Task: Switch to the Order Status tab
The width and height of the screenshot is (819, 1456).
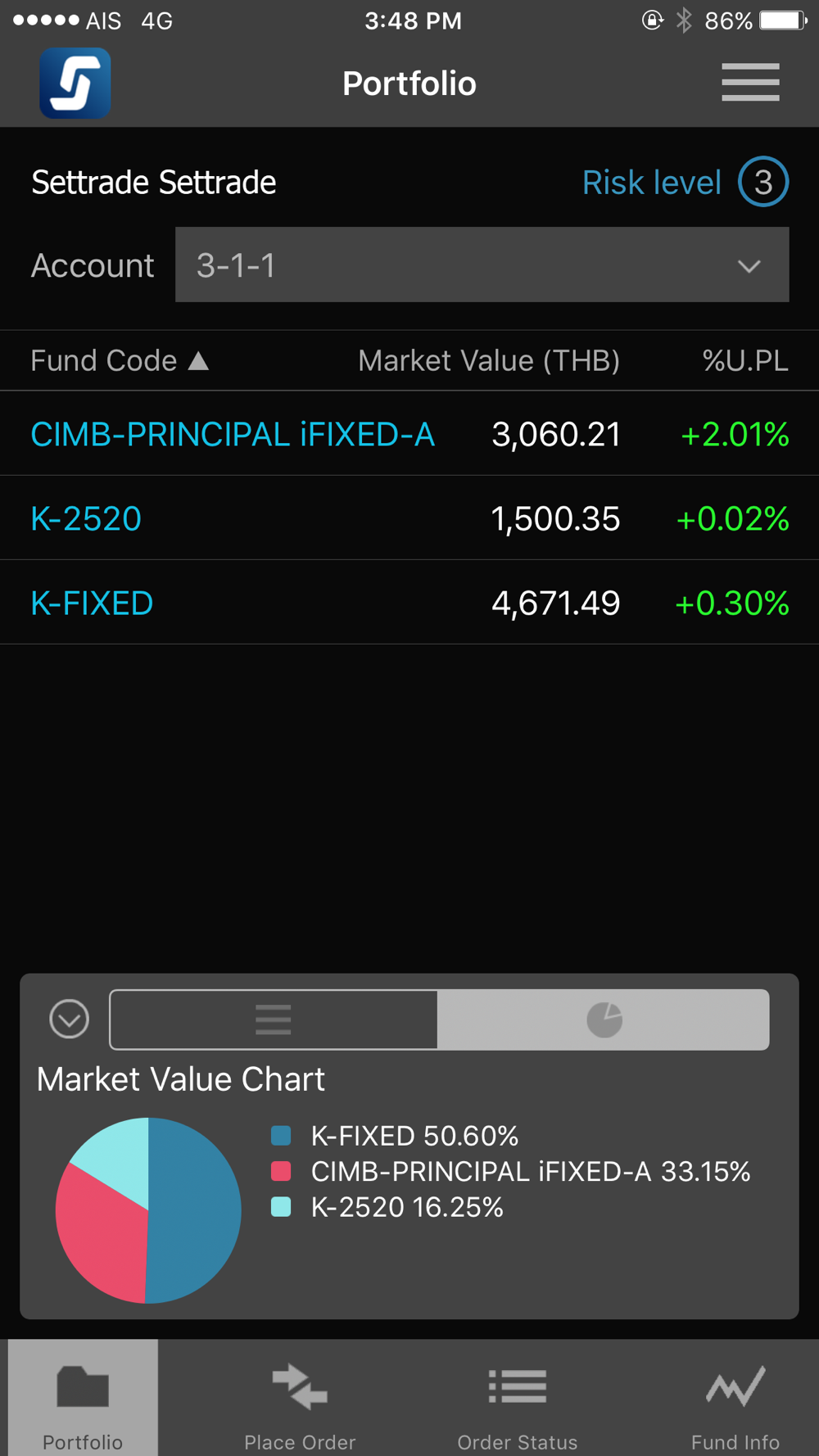Action: (518, 1399)
